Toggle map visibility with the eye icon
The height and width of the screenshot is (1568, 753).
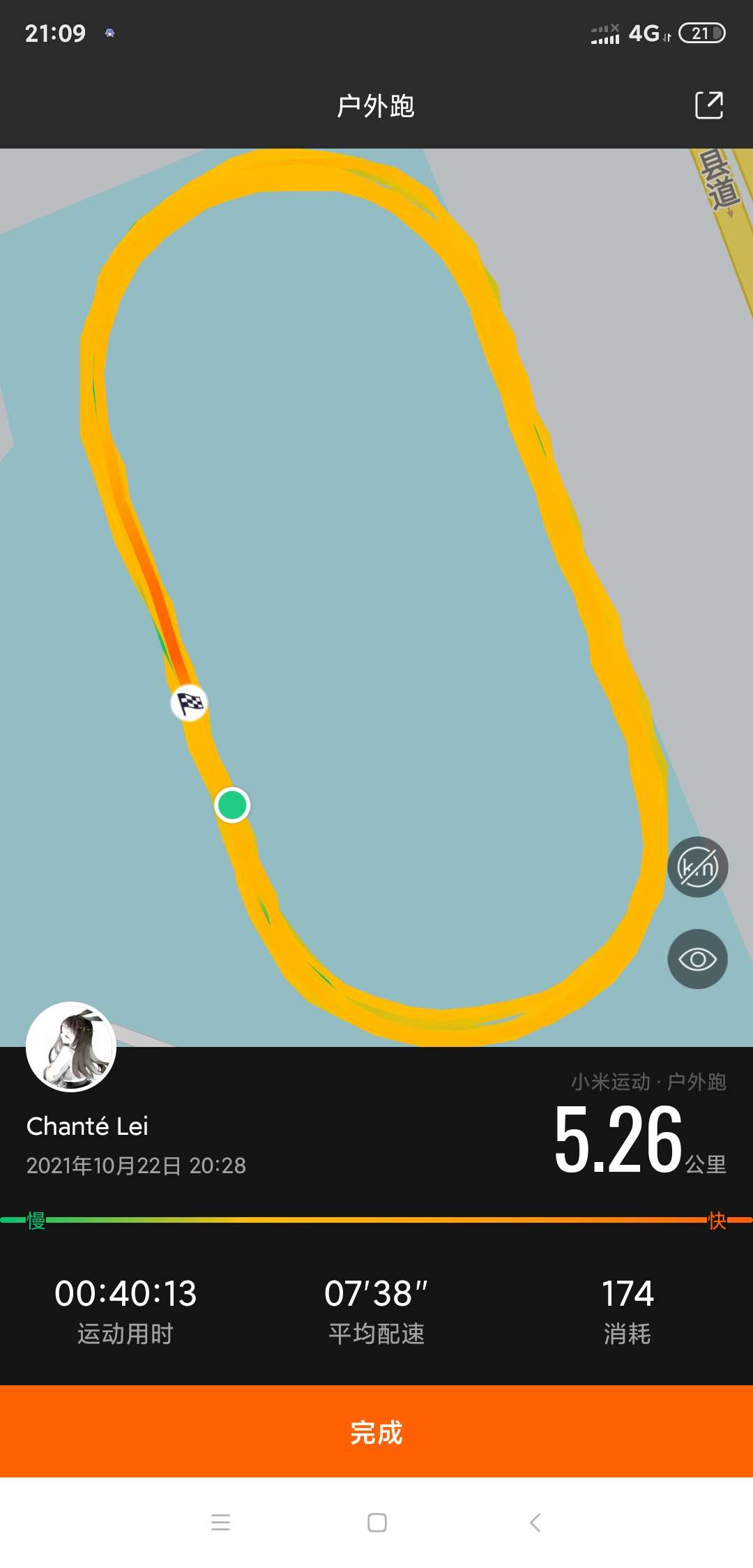click(697, 959)
